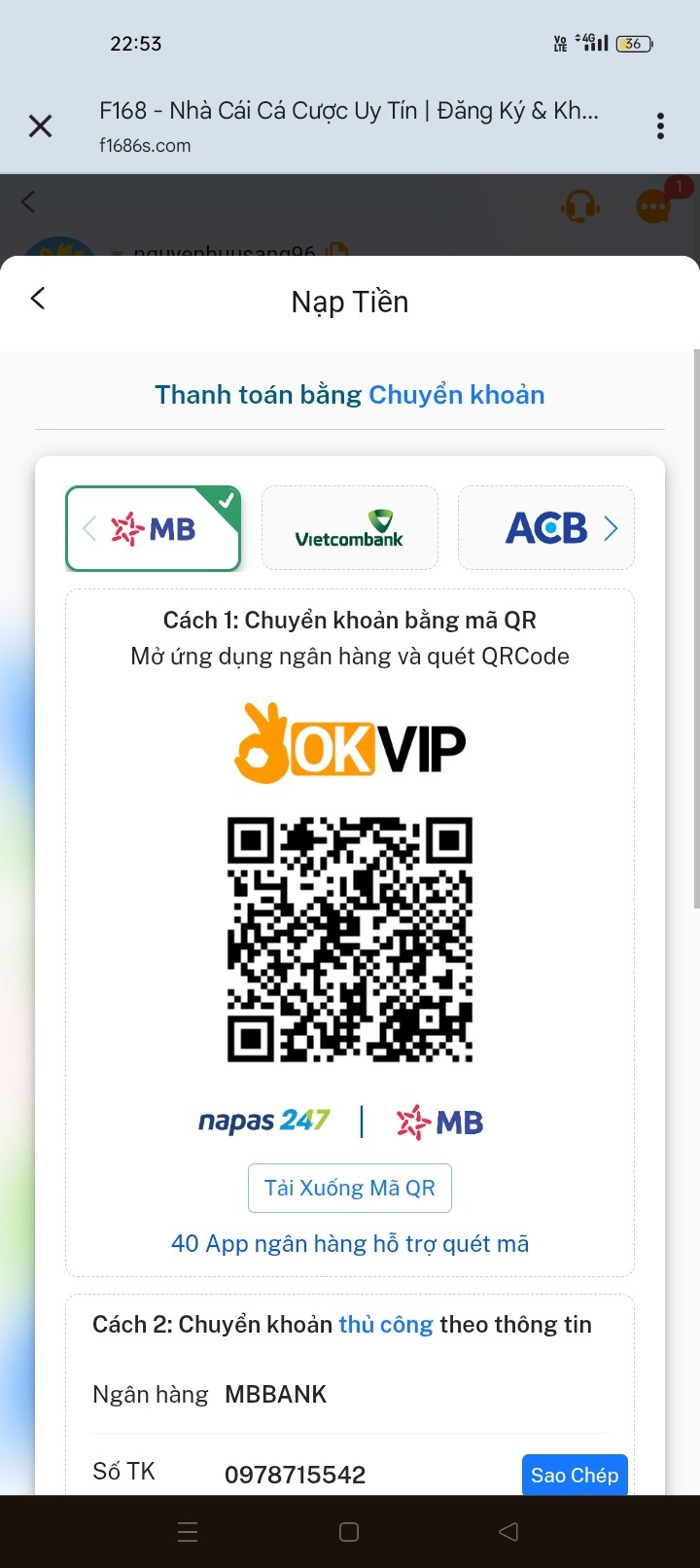The width and height of the screenshot is (700, 1568).
Task: Tap system home button
Action: [349, 1532]
